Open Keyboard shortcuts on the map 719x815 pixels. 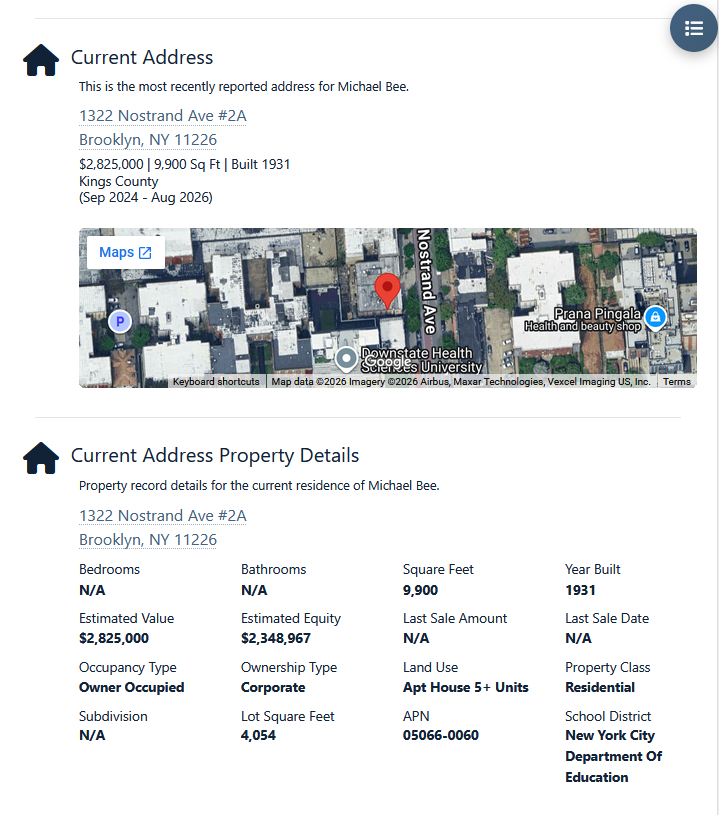(216, 382)
